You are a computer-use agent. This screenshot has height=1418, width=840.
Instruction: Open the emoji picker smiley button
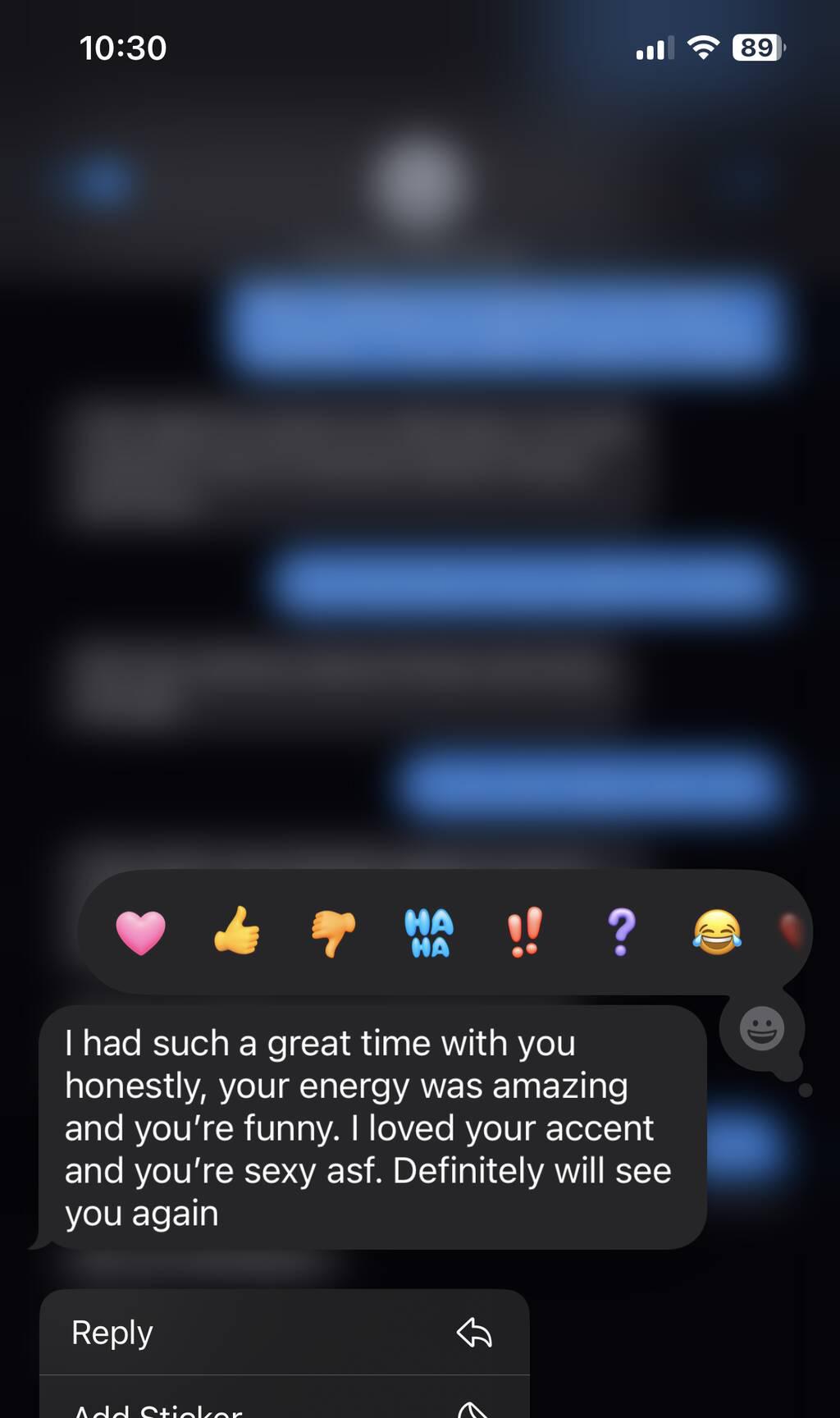point(762,1029)
